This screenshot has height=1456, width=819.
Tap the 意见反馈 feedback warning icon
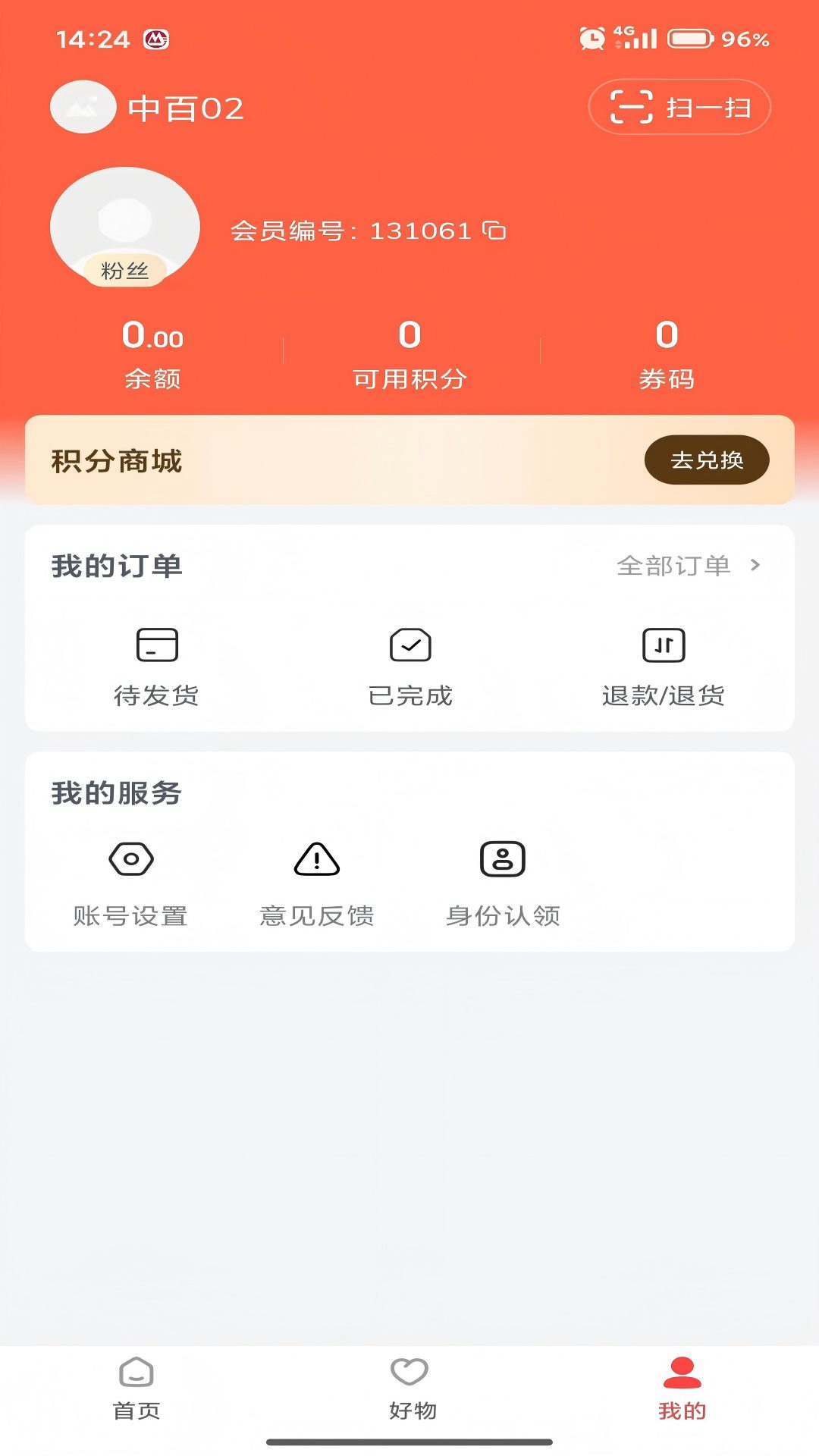(x=316, y=860)
